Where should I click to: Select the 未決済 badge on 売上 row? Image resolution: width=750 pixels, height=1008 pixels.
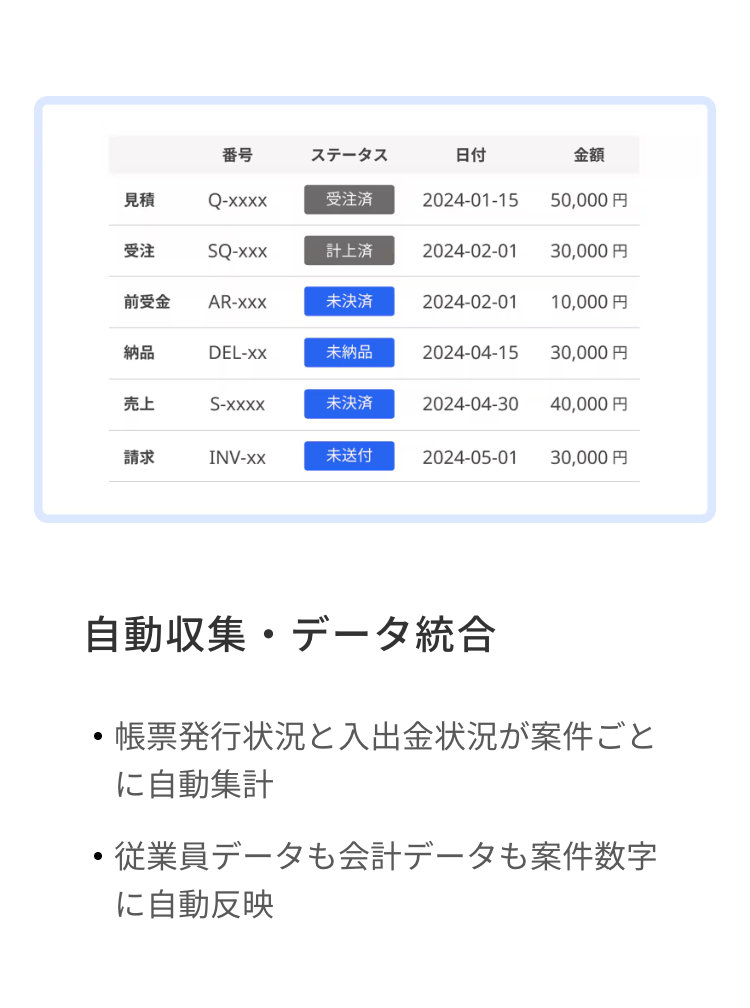tap(348, 403)
